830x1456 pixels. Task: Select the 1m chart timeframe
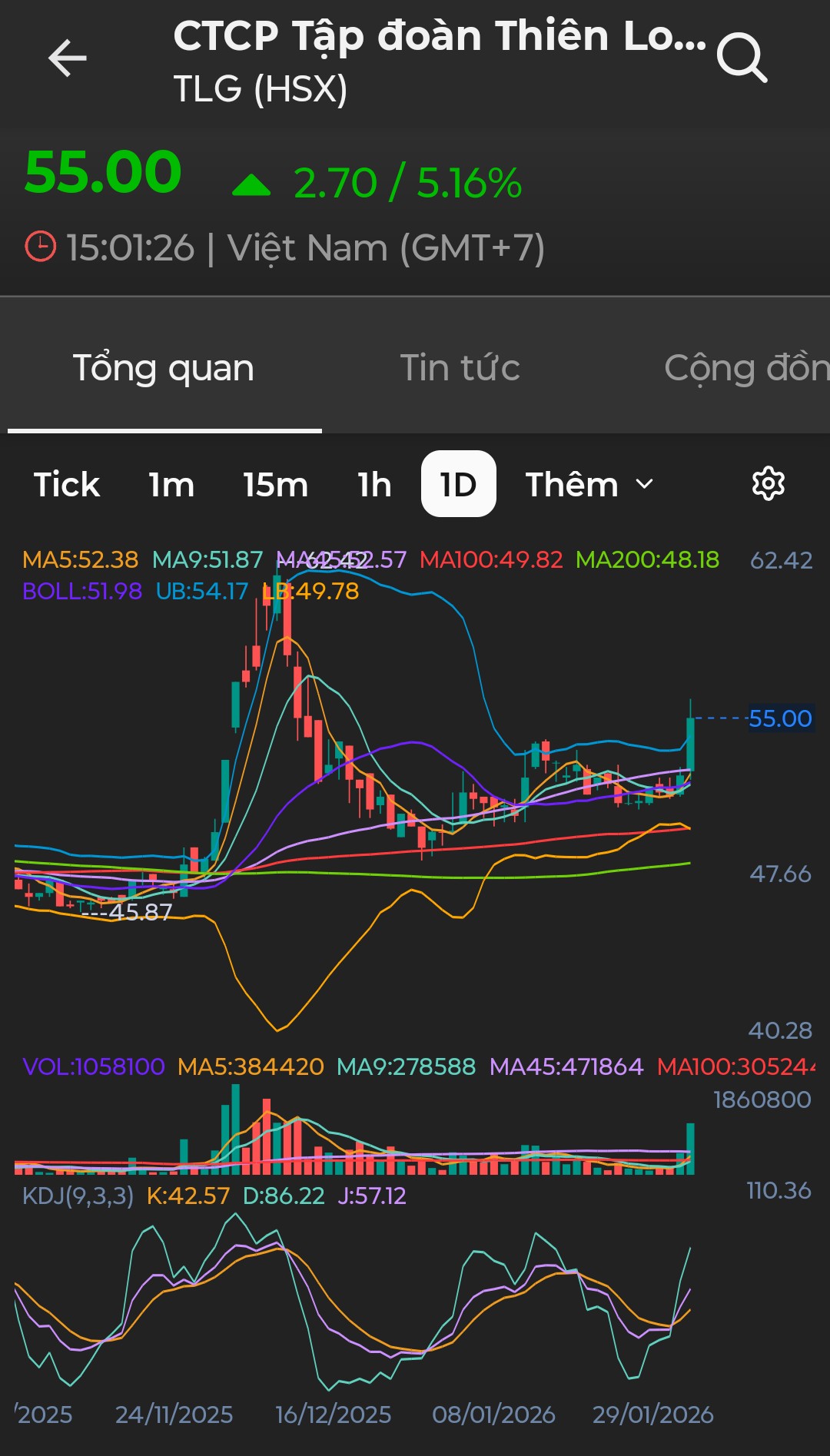(x=171, y=485)
